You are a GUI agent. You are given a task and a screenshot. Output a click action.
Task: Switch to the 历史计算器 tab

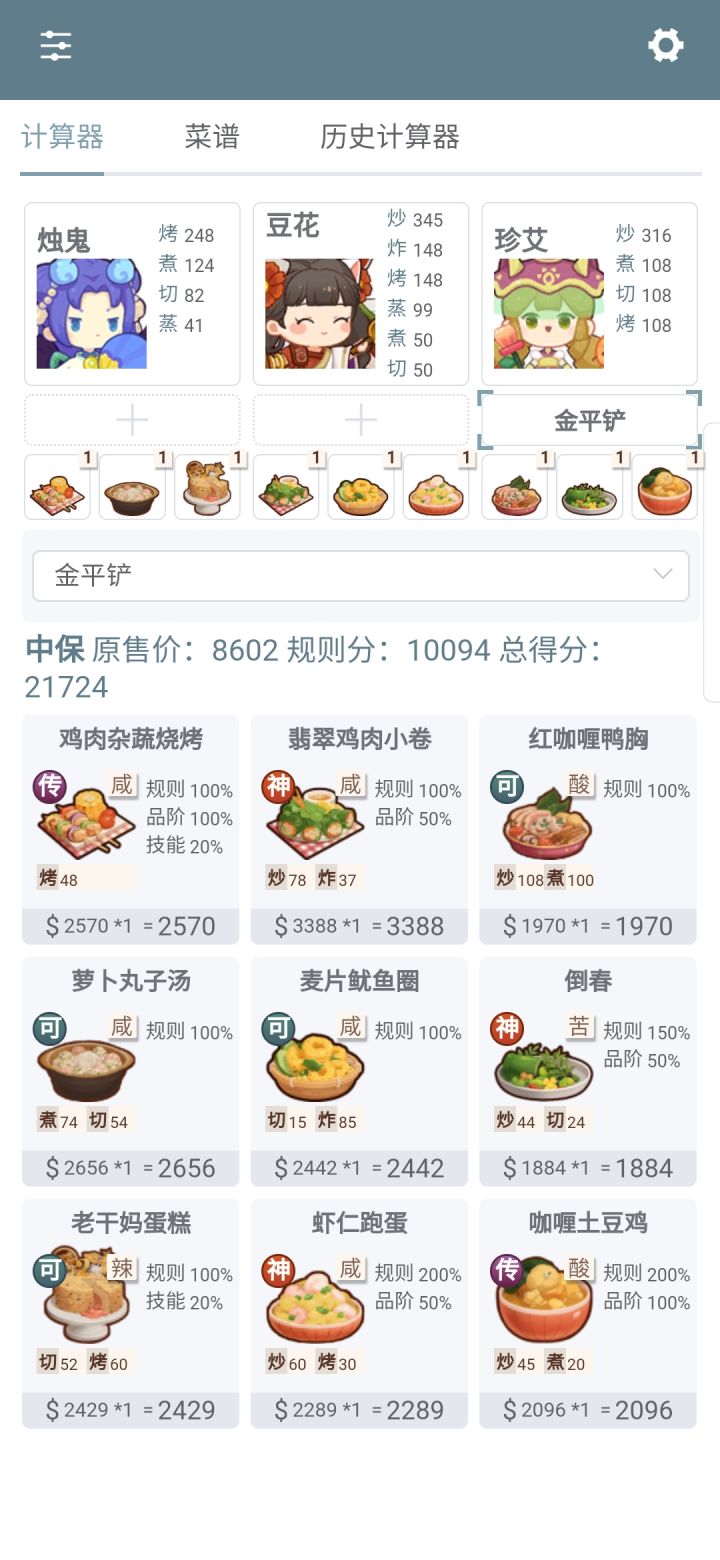(x=390, y=136)
